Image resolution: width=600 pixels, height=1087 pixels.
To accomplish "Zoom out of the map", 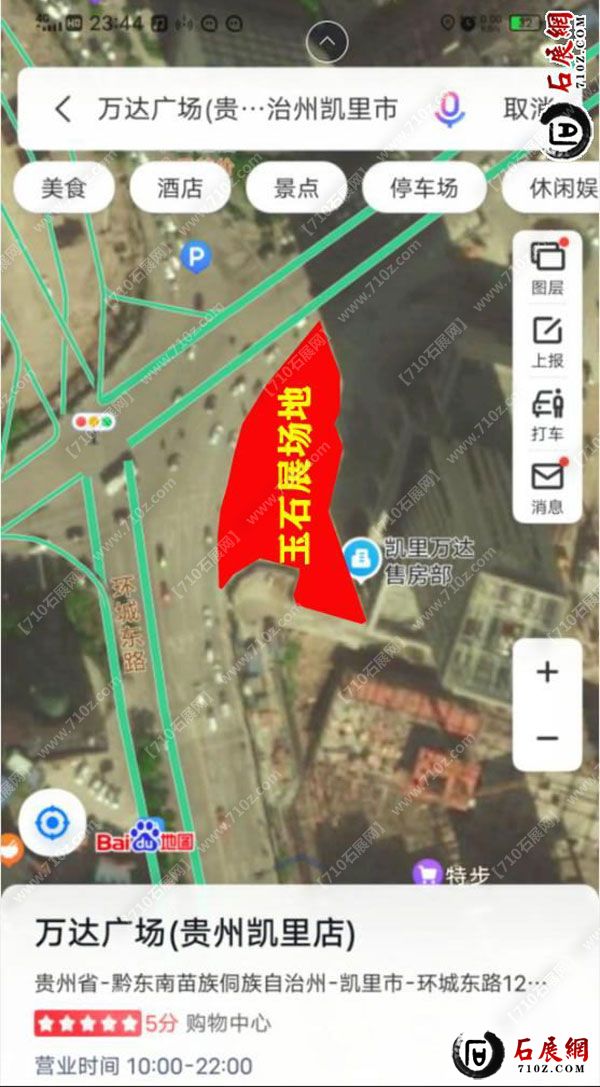I will click(547, 738).
